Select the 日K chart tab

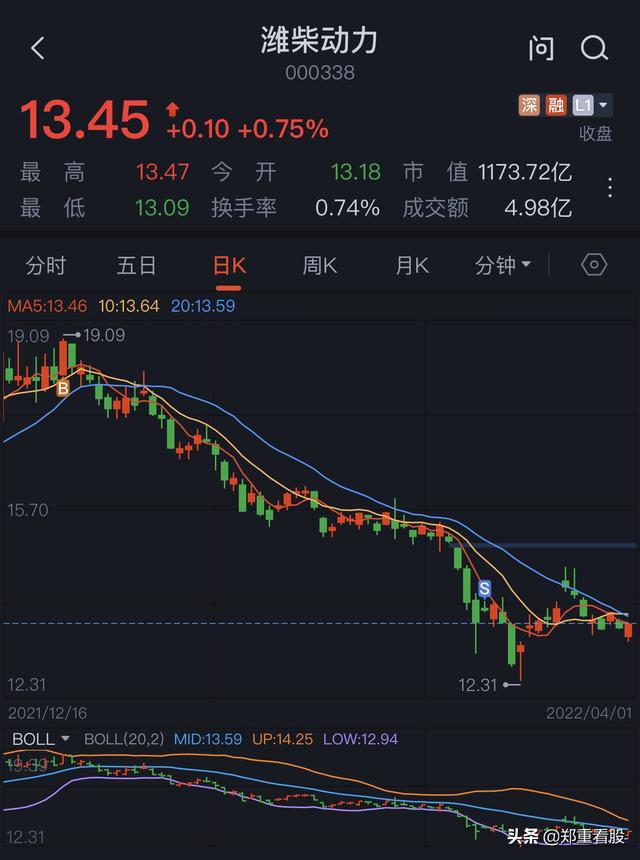pyautogui.click(x=229, y=265)
